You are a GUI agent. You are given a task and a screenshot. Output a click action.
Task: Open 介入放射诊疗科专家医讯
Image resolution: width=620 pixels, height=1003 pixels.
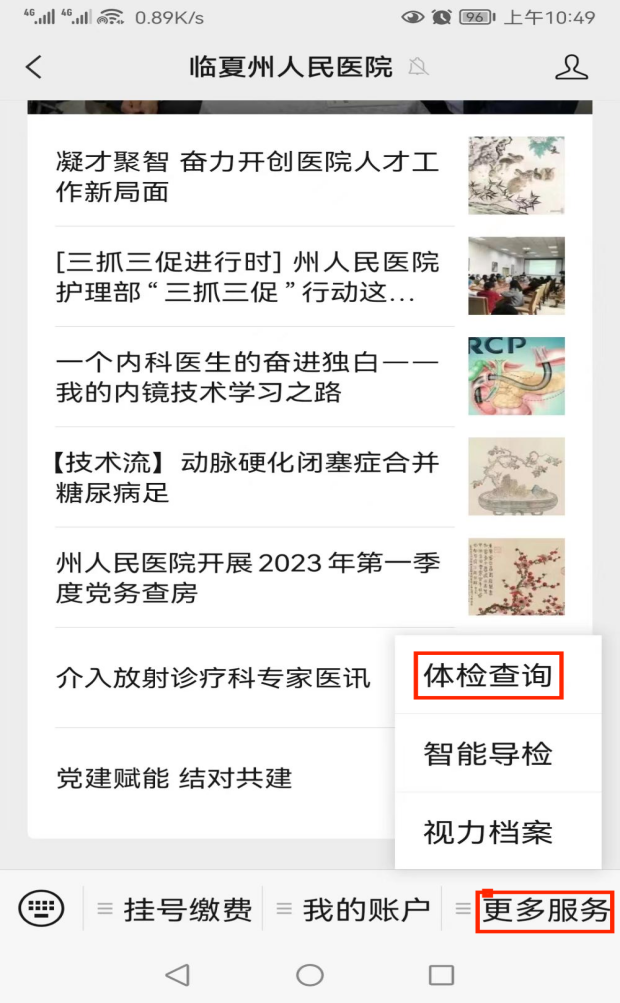click(213, 678)
